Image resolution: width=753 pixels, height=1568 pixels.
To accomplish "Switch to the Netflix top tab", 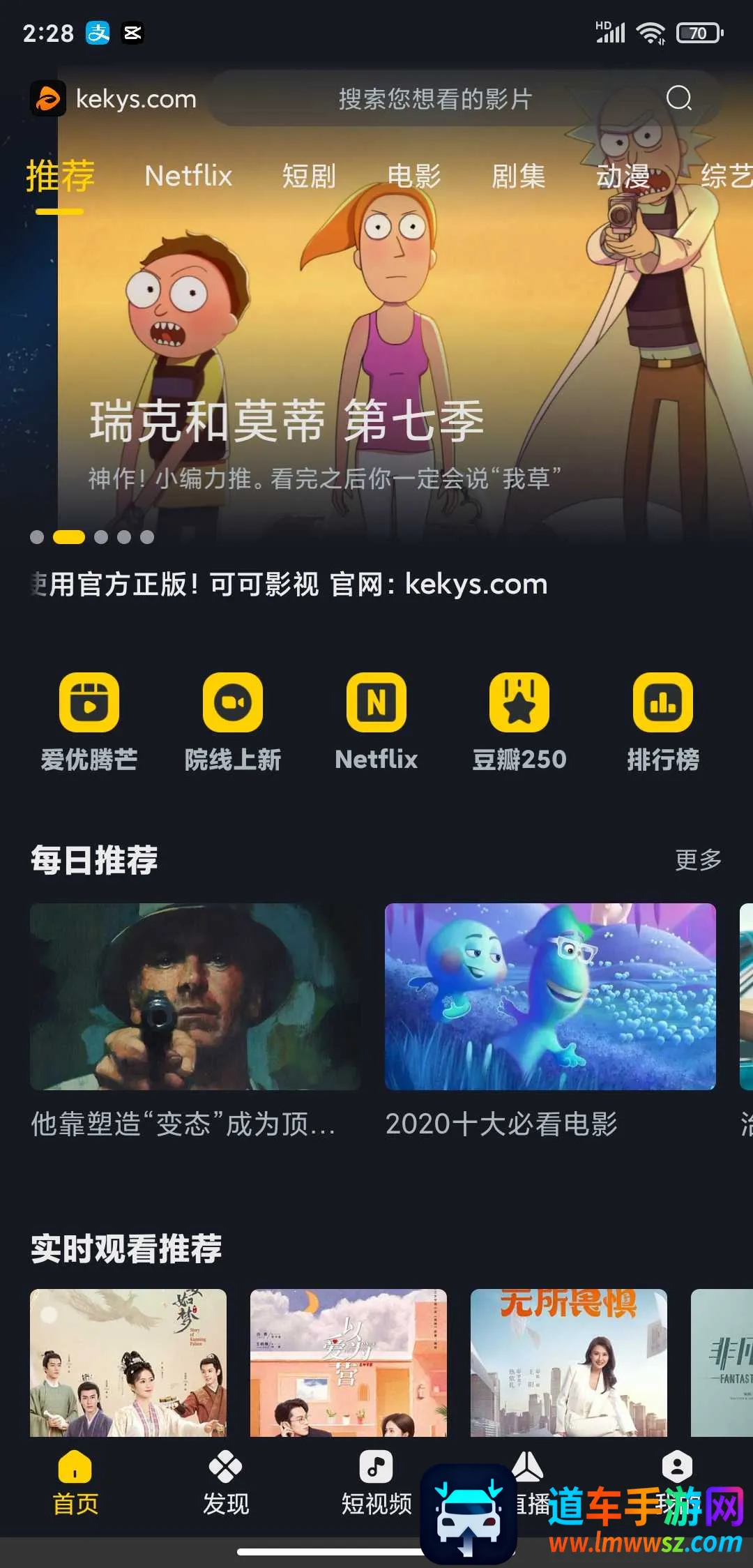I will 188,176.
